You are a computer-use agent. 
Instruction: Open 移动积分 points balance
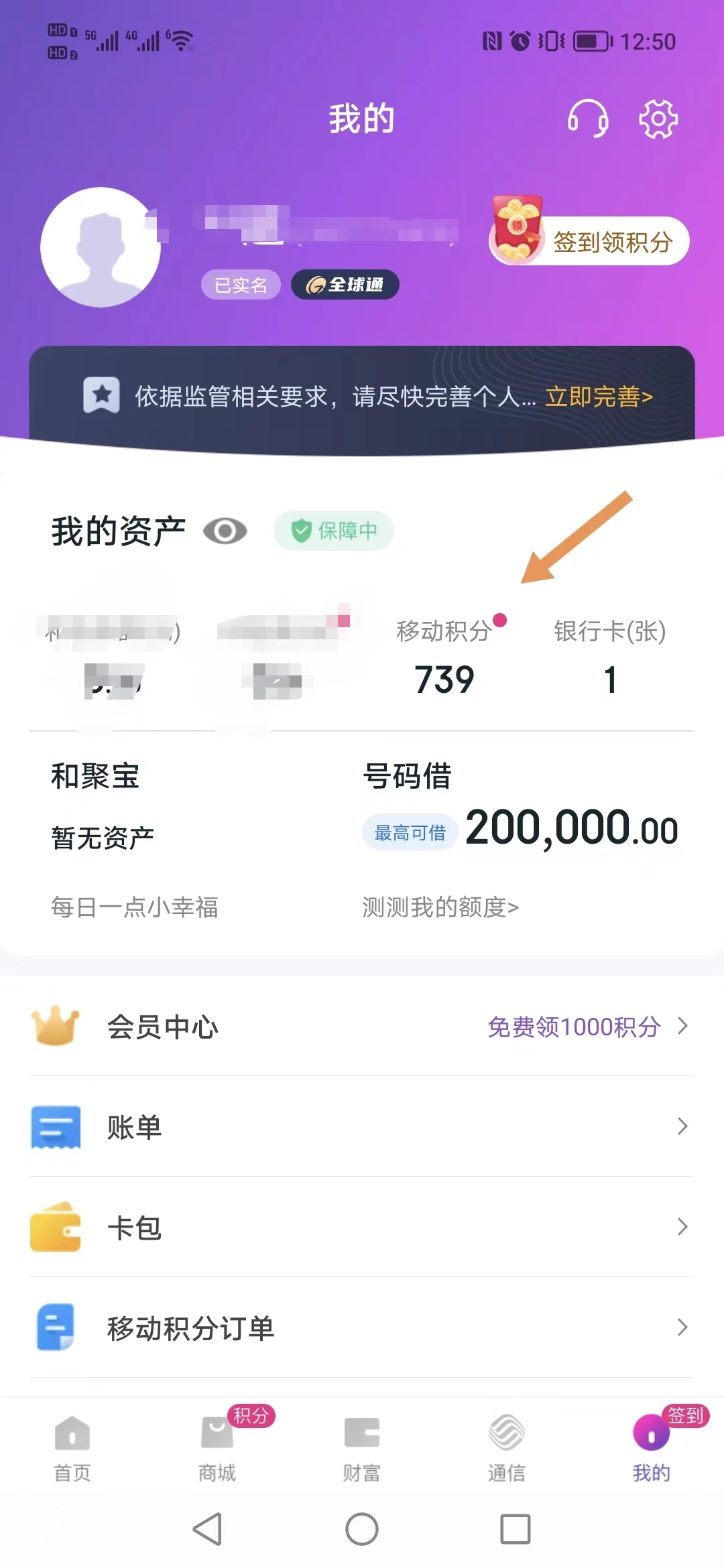click(444, 657)
